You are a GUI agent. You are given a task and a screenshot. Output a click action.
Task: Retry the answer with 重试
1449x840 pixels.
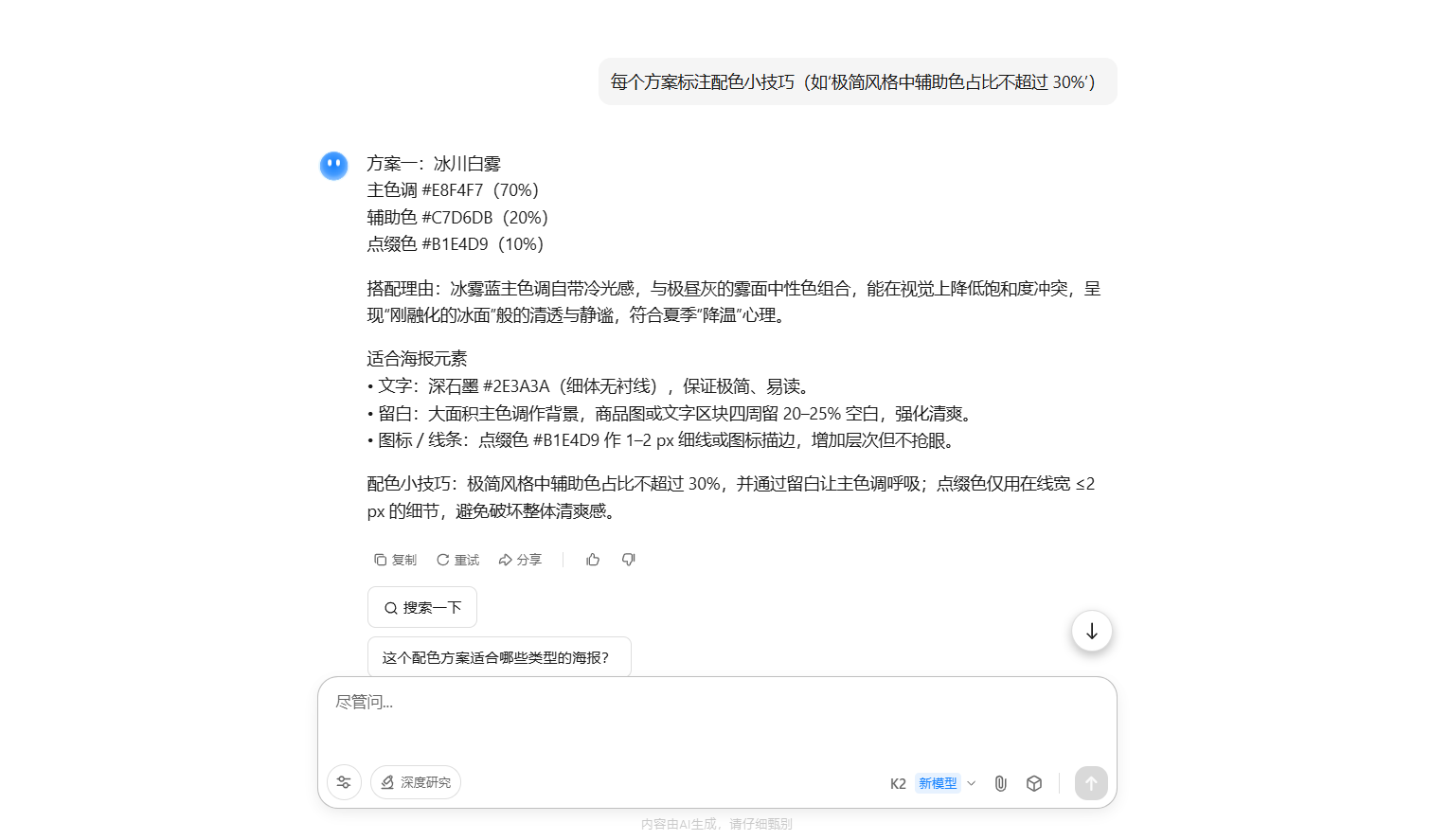tap(457, 560)
